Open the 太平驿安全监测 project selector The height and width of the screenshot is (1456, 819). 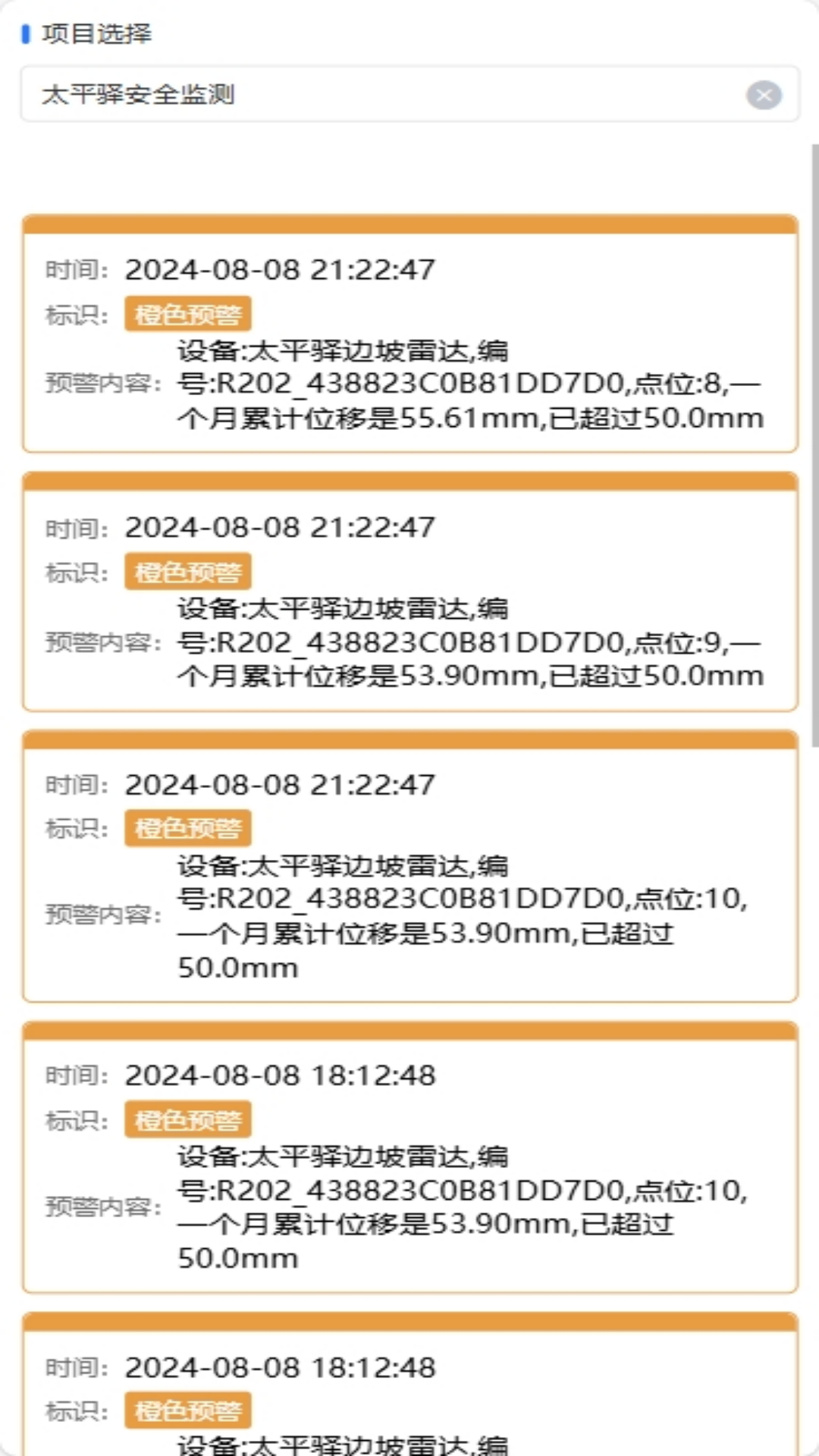pos(379,95)
